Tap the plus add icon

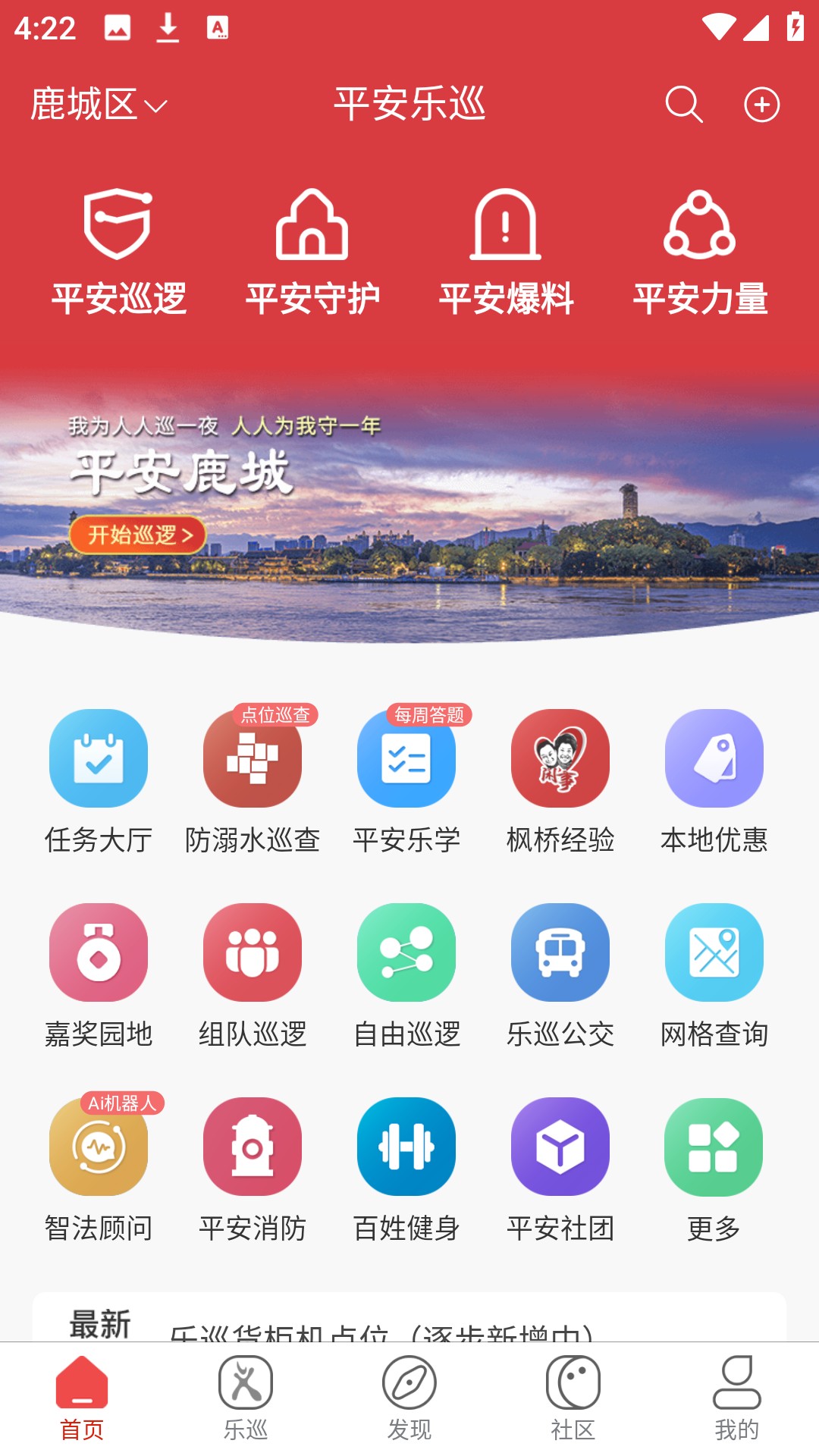click(763, 105)
